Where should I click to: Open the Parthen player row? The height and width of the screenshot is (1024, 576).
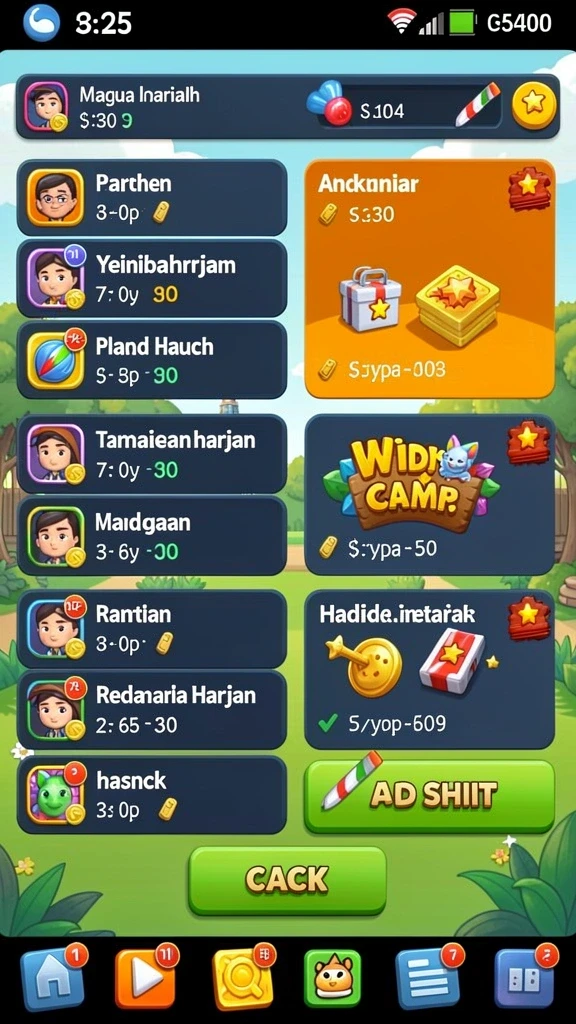pyautogui.click(x=152, y=197)
